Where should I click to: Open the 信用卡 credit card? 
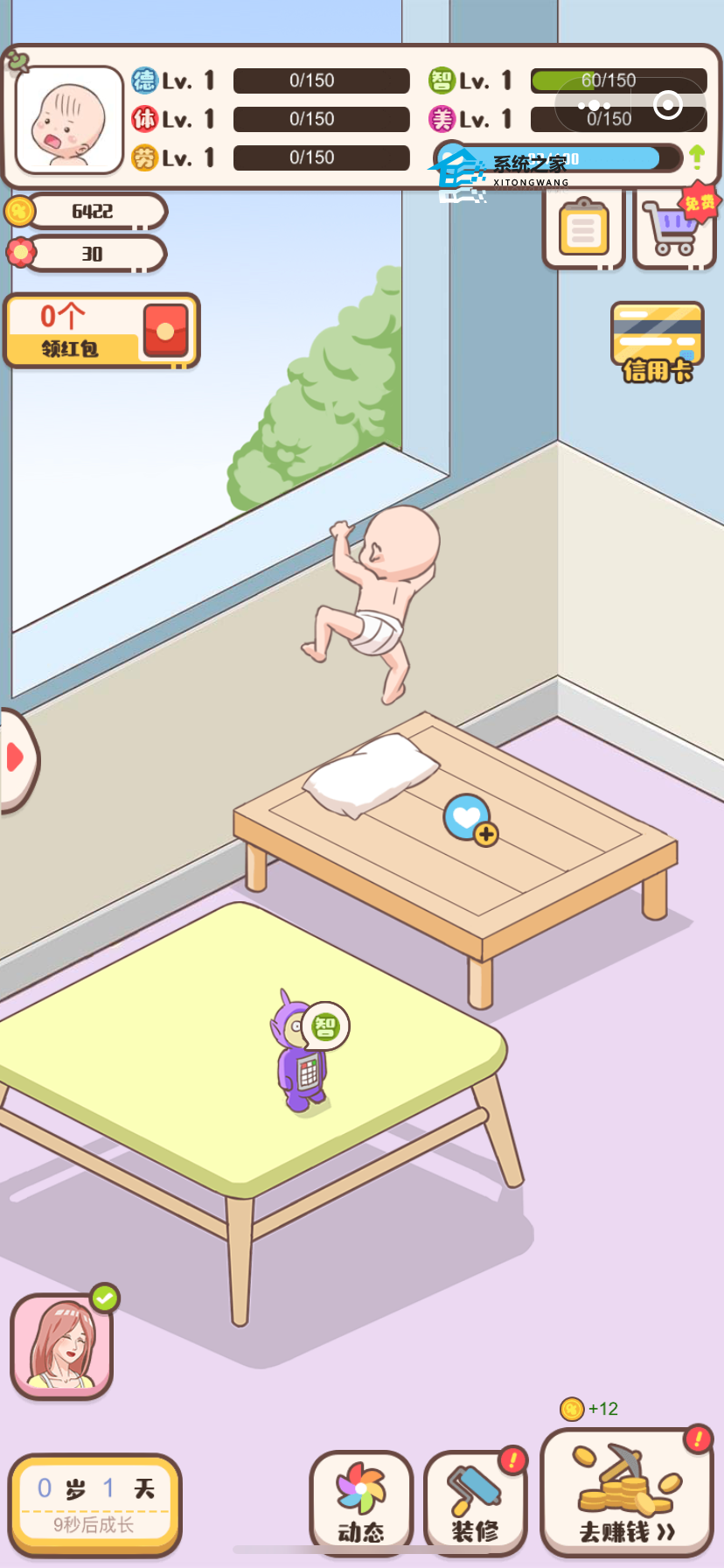(x=657, y=343)
